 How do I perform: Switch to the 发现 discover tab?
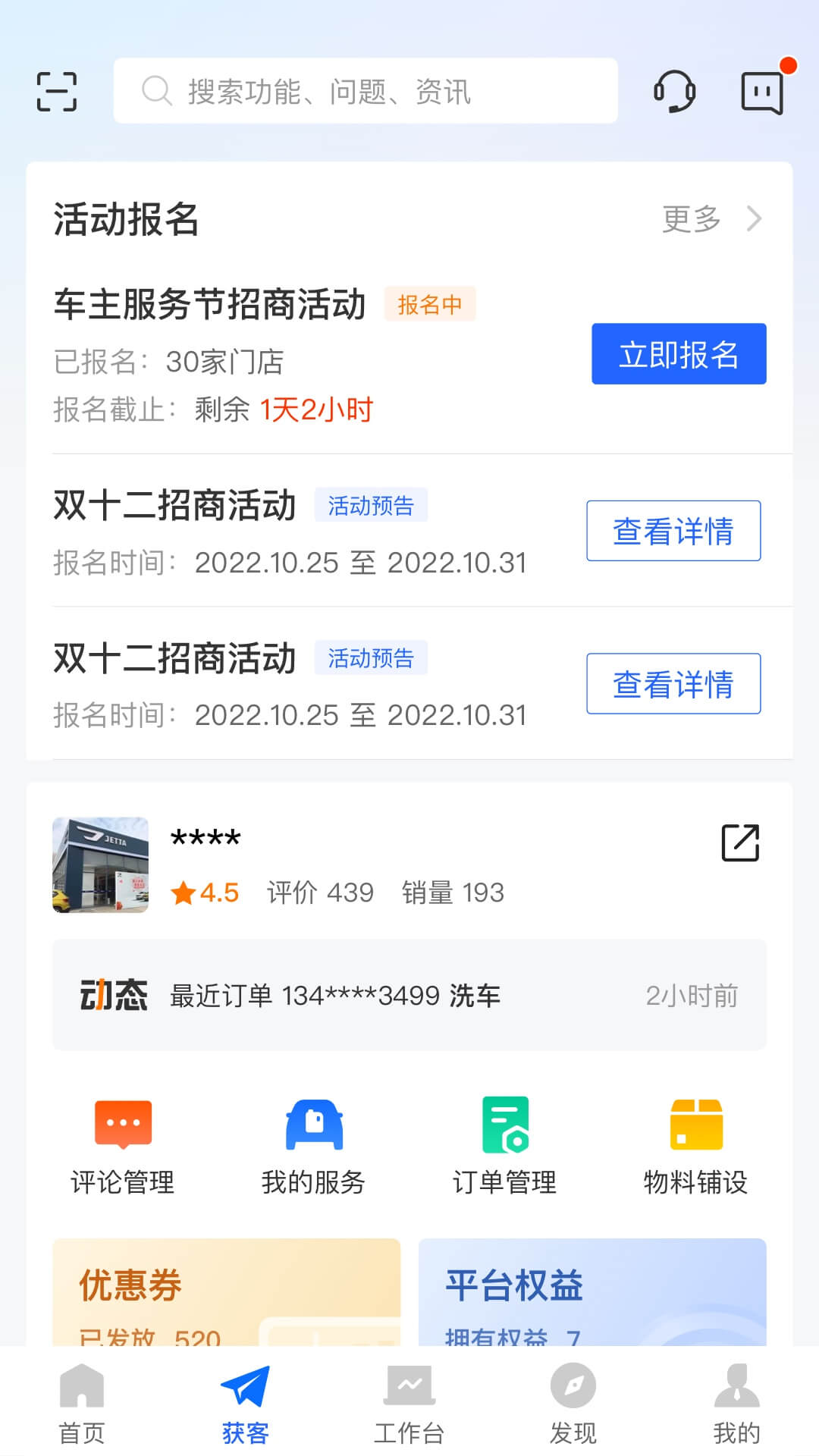coord(573,1403)
